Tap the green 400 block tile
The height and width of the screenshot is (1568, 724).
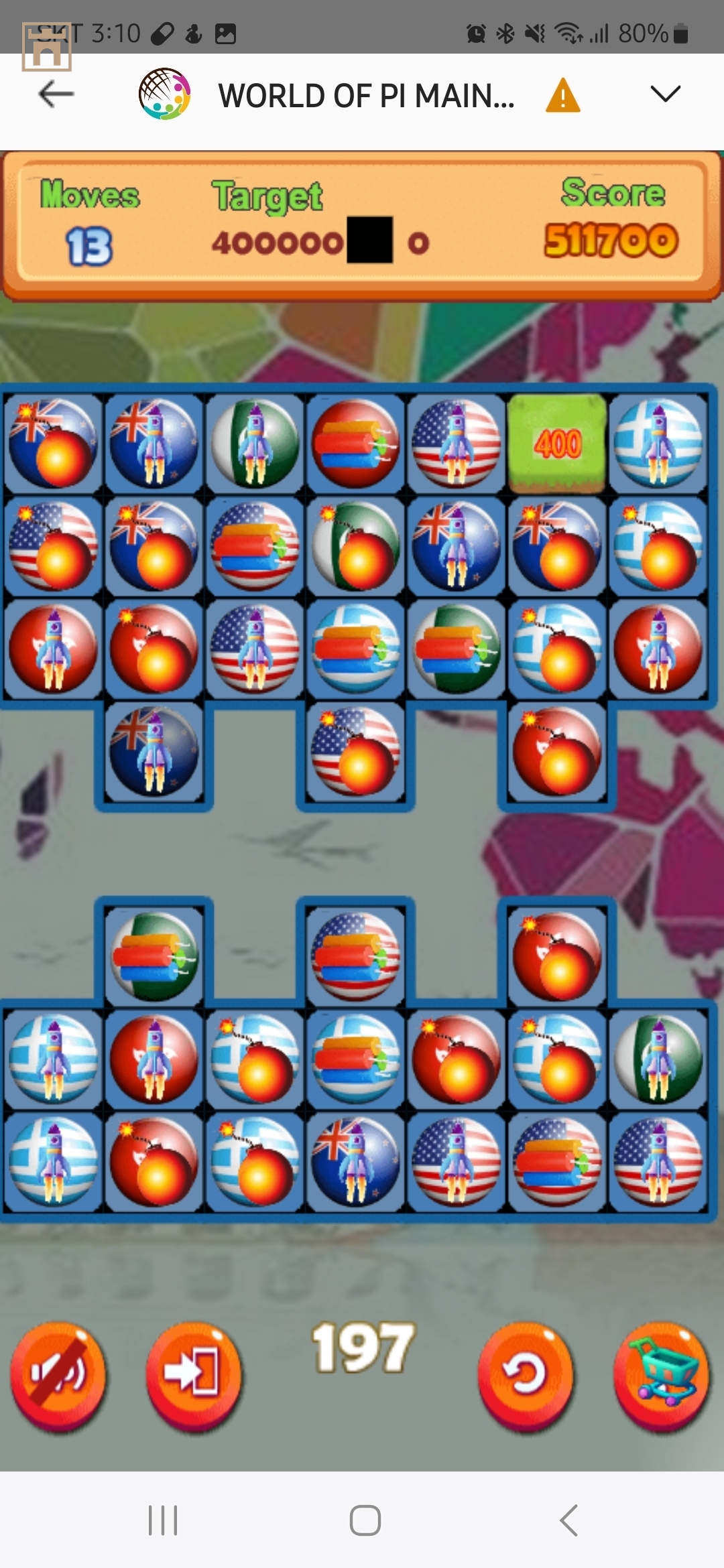pyautogui.click(x=557, y=444)
